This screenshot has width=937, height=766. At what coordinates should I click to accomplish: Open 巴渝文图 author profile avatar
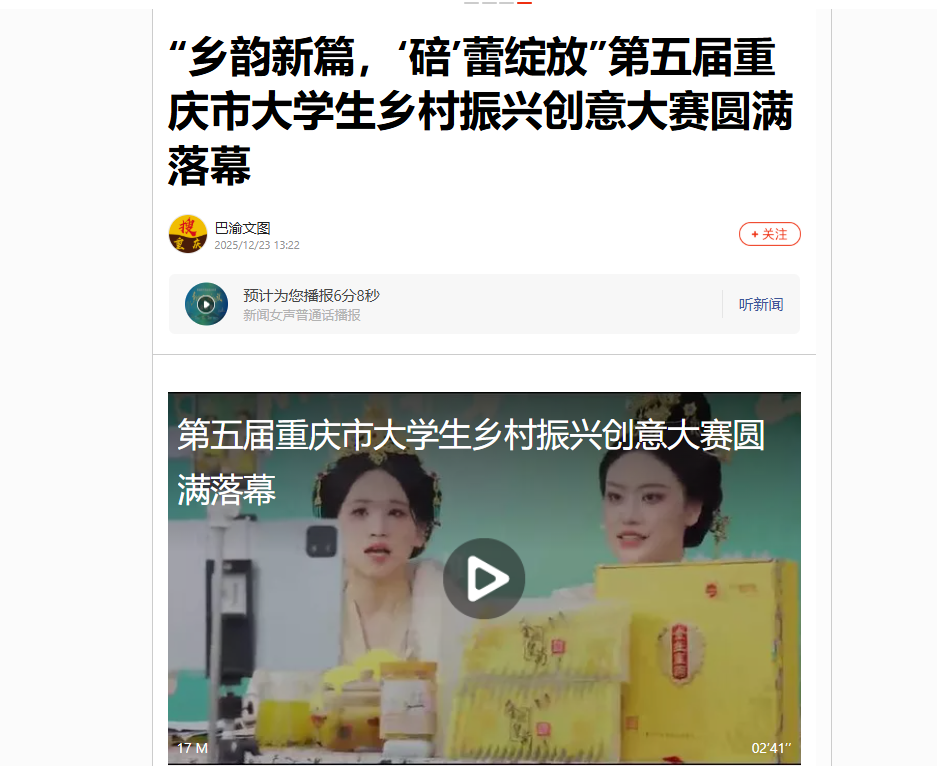pyautogui.click(x=187, y=234)
